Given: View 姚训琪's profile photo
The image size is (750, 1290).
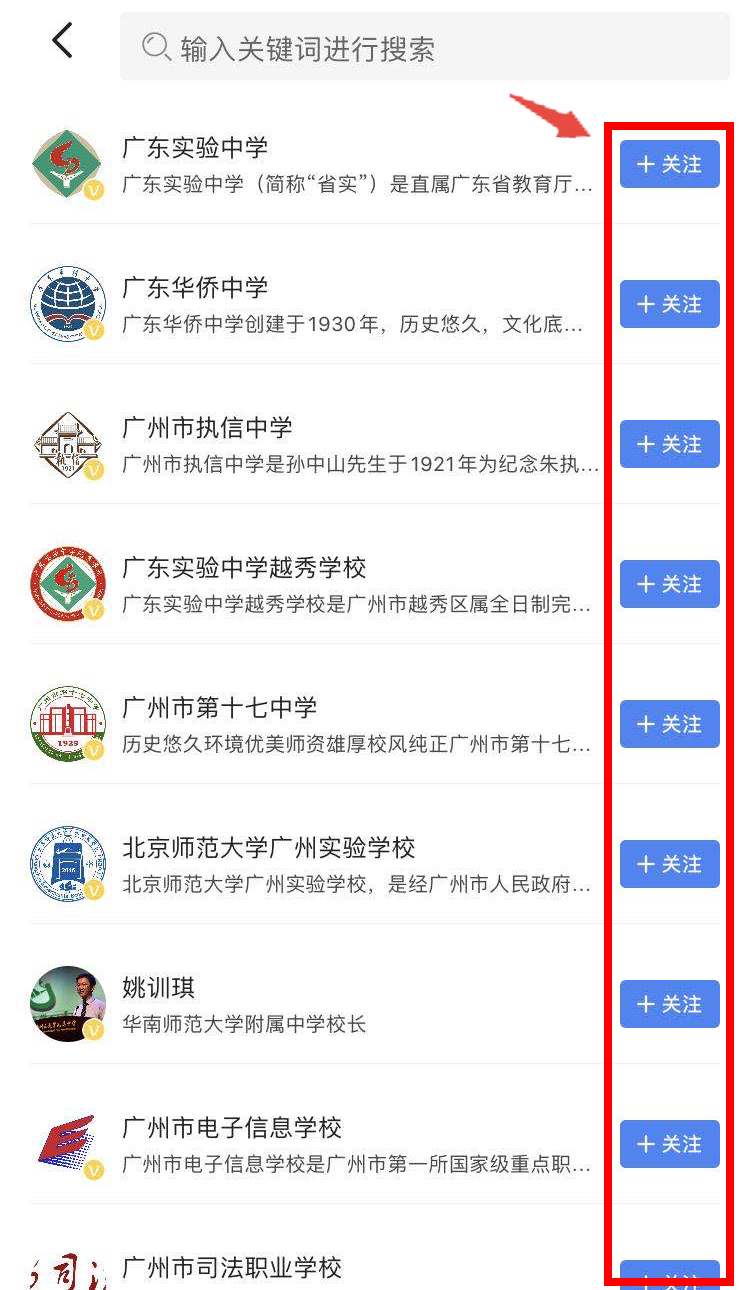Looking at the screenshot, I should pos(66,1003).
